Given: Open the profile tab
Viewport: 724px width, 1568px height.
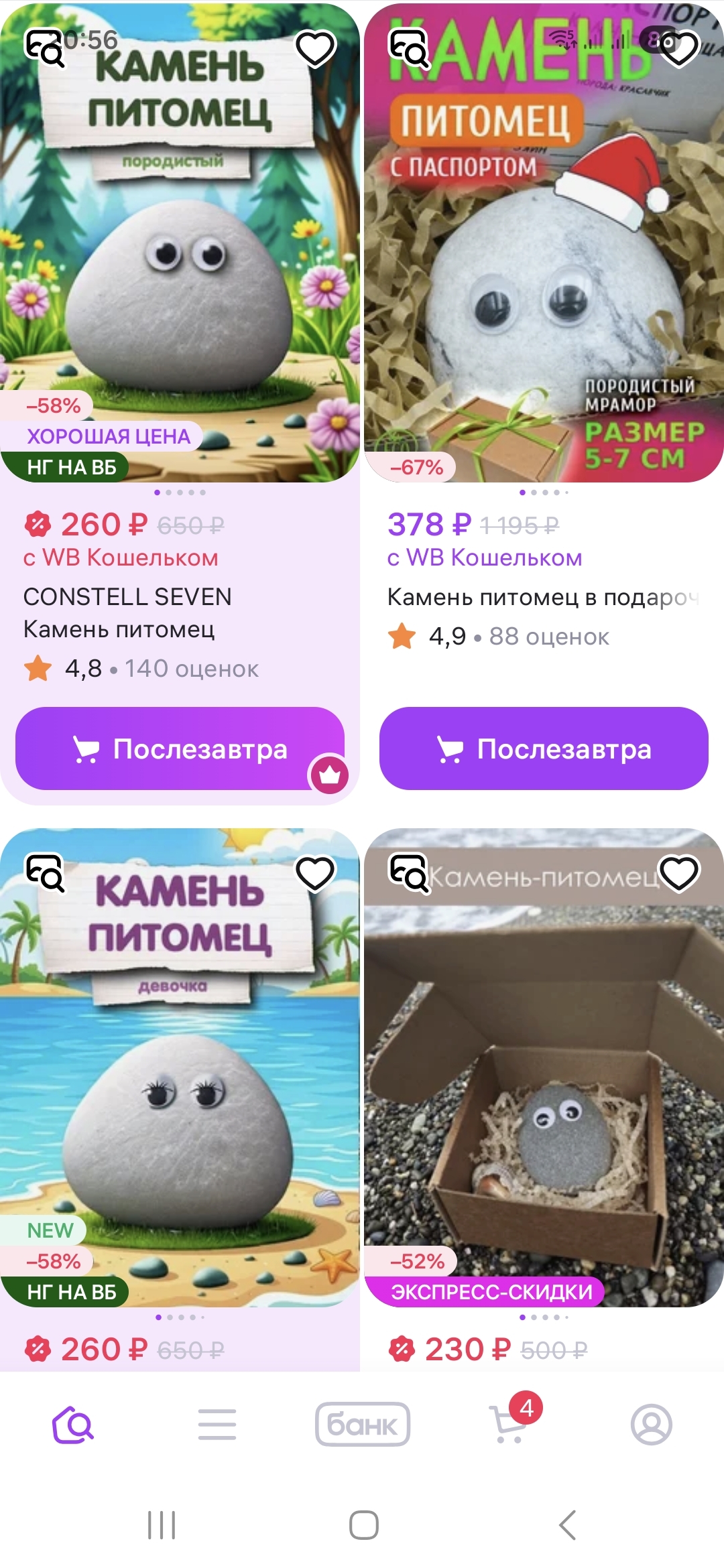Looking at the screenshot, I should (651, 1424).
